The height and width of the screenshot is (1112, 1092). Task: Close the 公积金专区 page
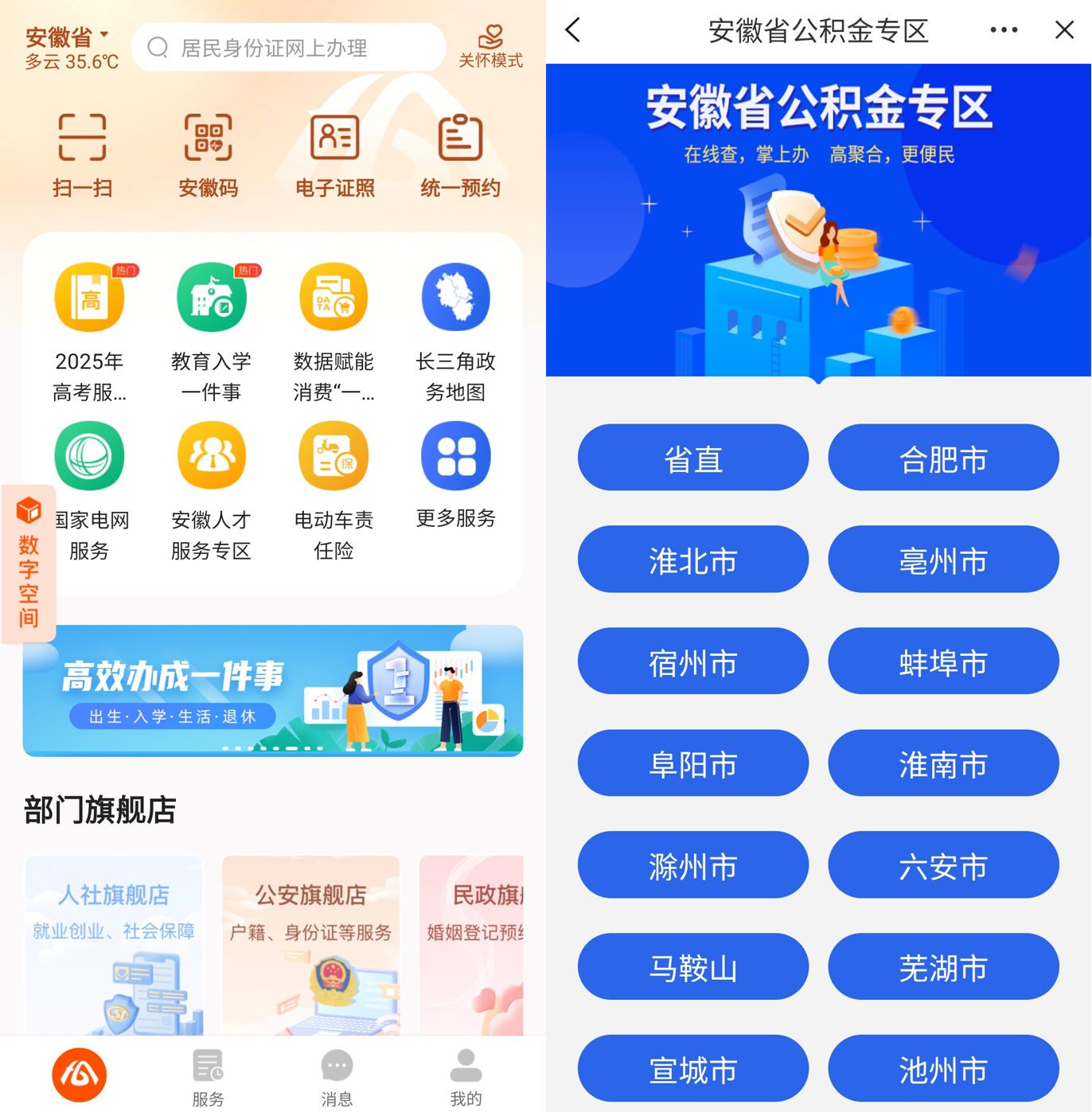[x=1064, y=30]
